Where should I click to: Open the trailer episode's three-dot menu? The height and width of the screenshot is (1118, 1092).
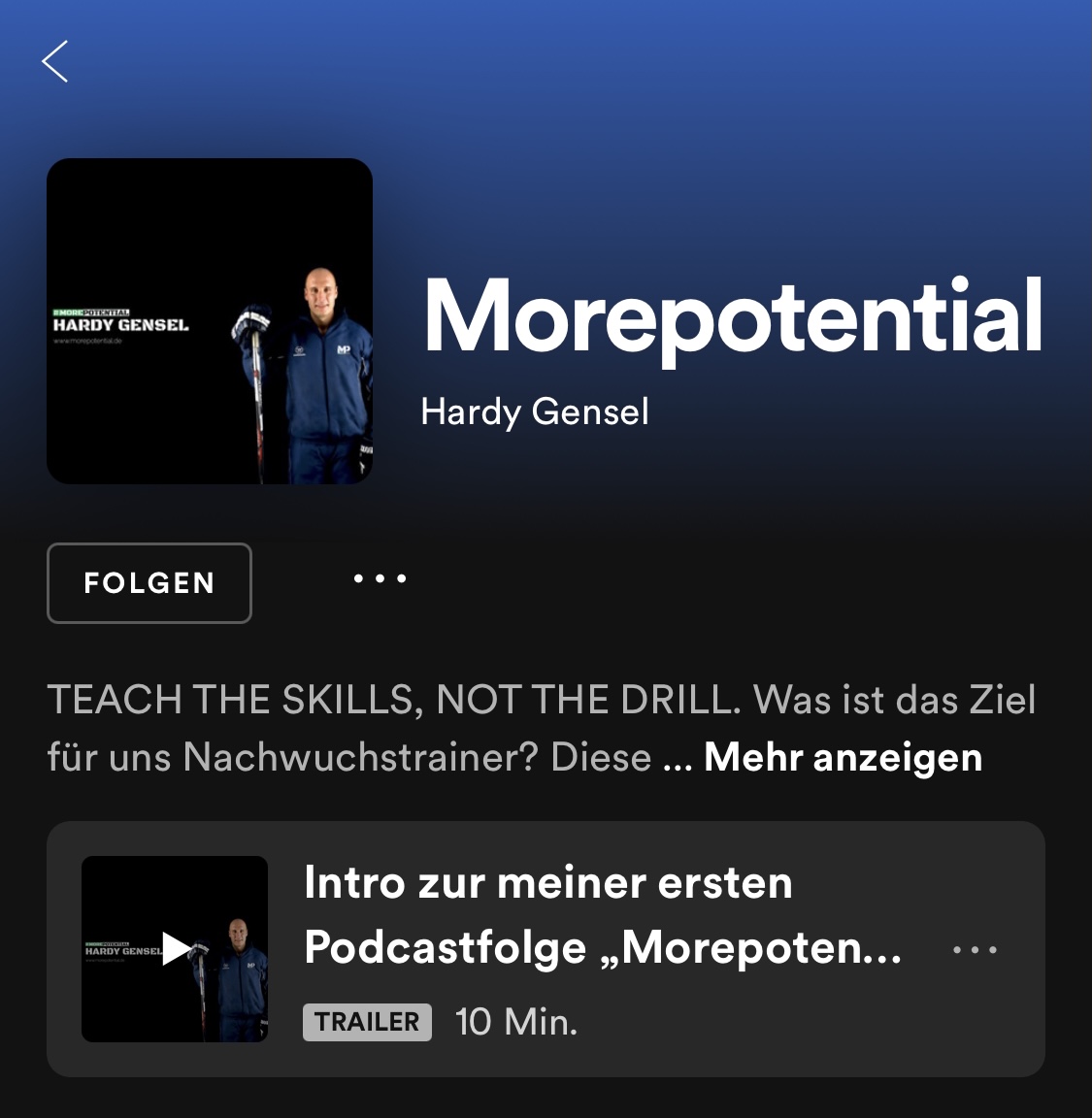pos(975,949)
